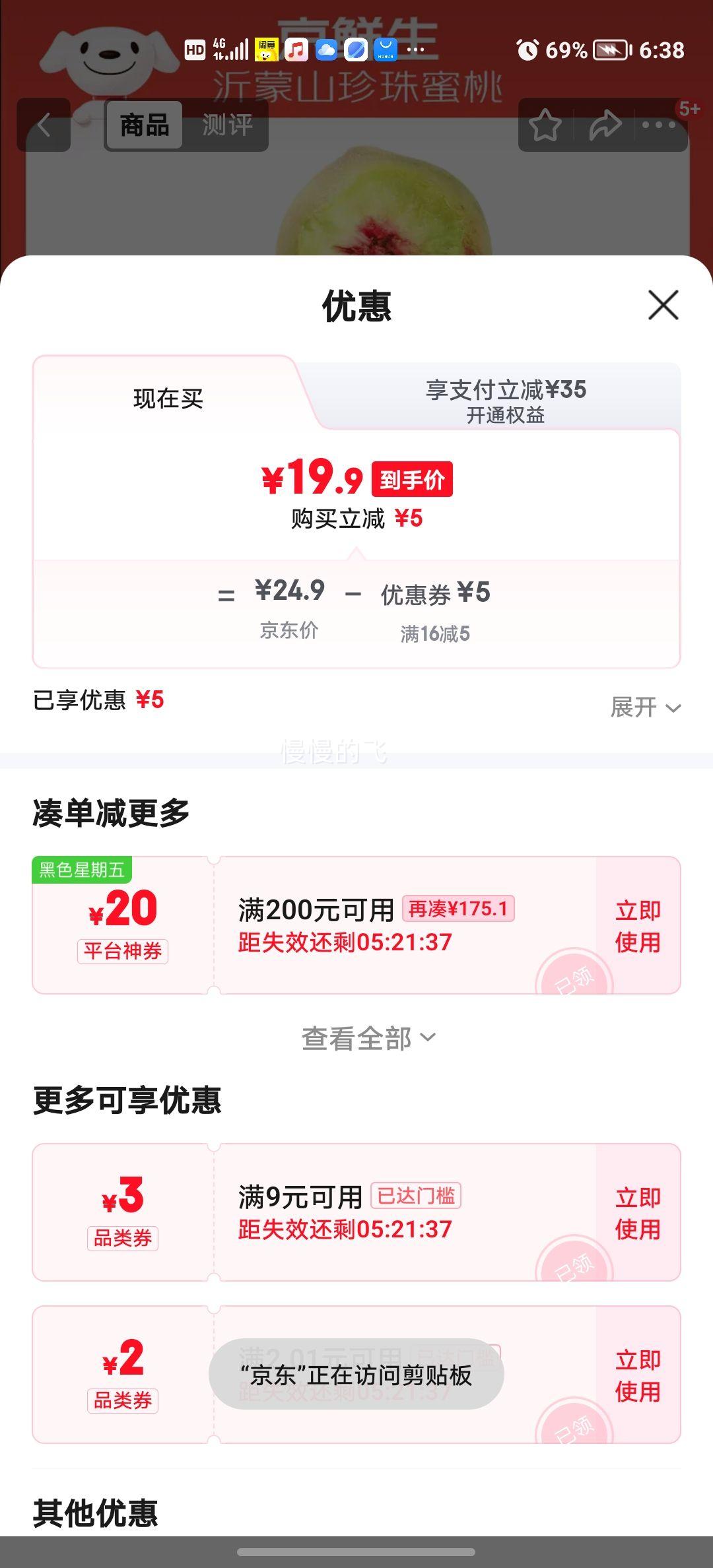The height and width of the screenshot is (1568, 713).
Task: Tap the favorite star icon
Action: (x=545, y=125)
